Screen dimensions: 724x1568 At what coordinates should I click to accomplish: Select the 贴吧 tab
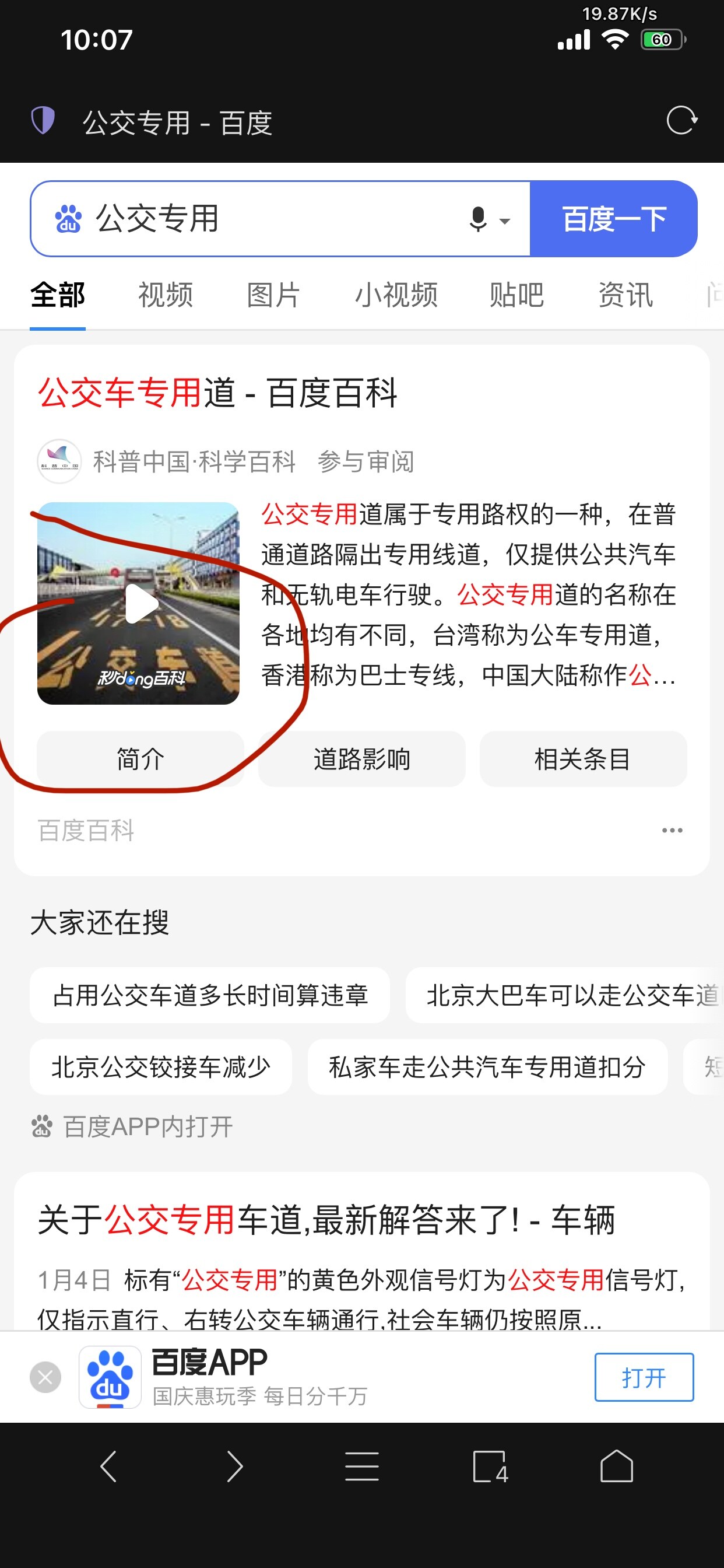click(516, 296)
